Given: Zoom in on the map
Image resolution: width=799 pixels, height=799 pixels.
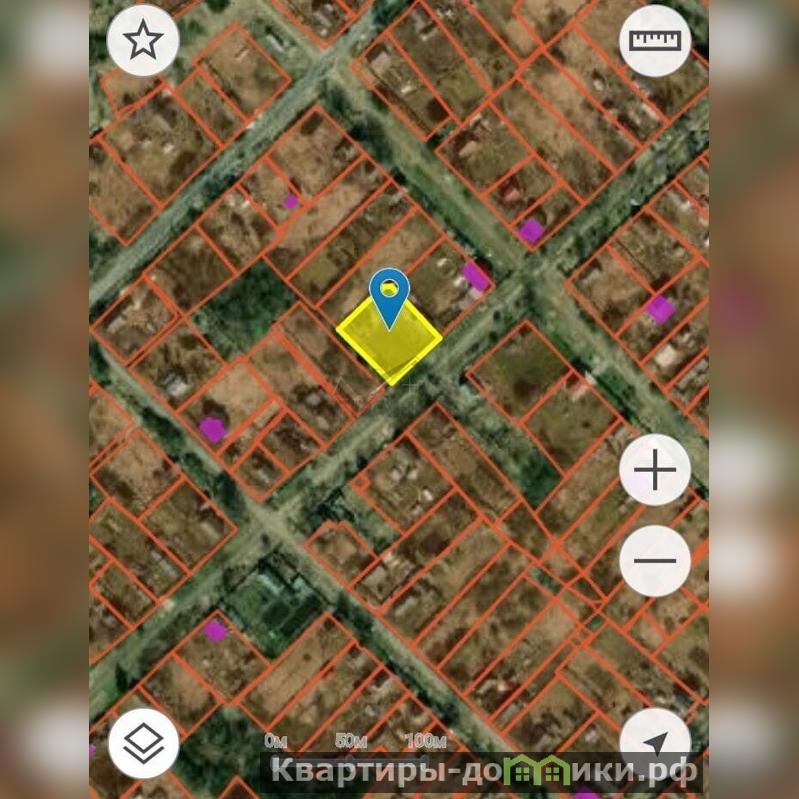Looking at the screenshot, I should (655, 470).
